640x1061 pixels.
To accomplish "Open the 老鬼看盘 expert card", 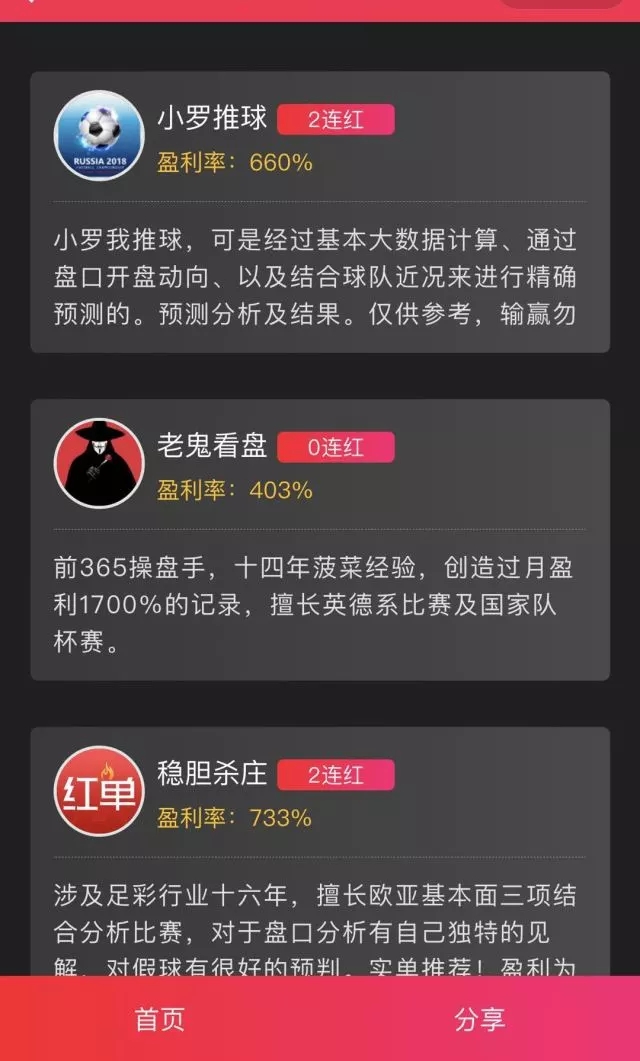I will click(320, 540).
